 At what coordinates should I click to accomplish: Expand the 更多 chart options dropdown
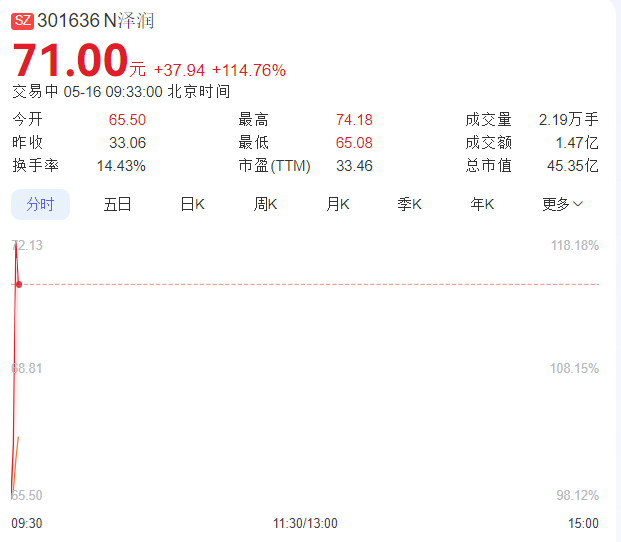[562, 204]
